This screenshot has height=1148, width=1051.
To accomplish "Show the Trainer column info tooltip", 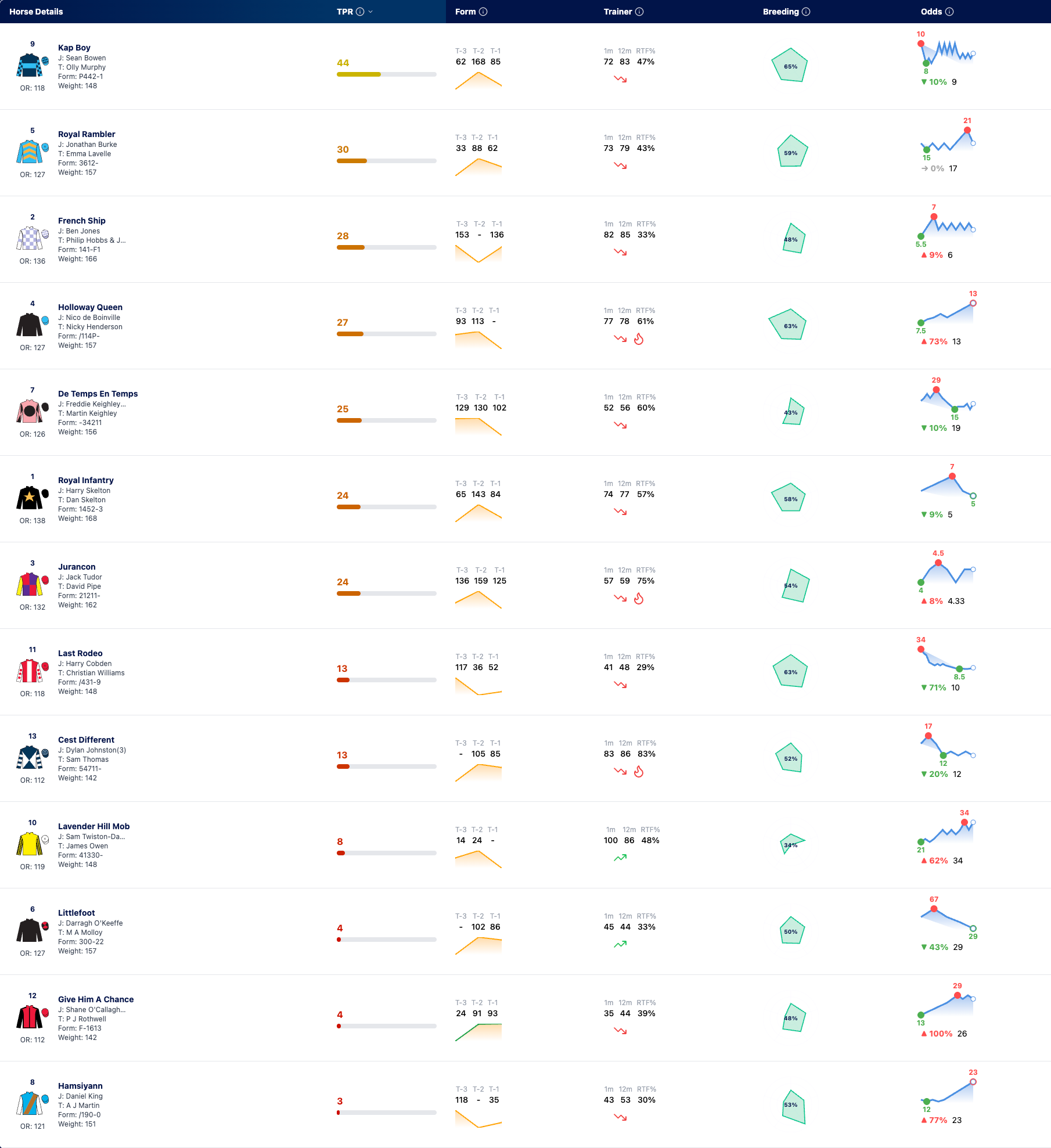I will (x=639, y=12).
